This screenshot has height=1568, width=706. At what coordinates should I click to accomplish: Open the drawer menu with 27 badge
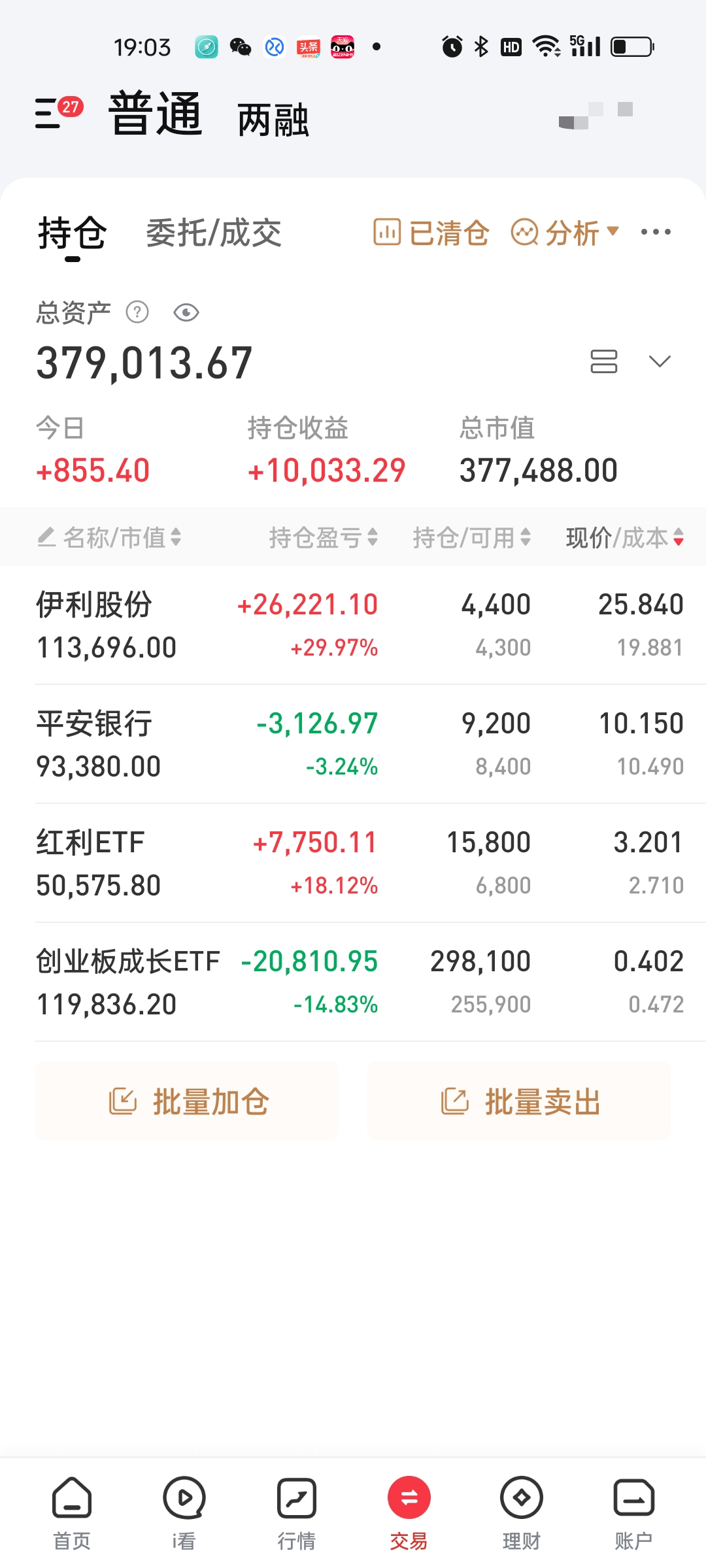pos(58,112)
